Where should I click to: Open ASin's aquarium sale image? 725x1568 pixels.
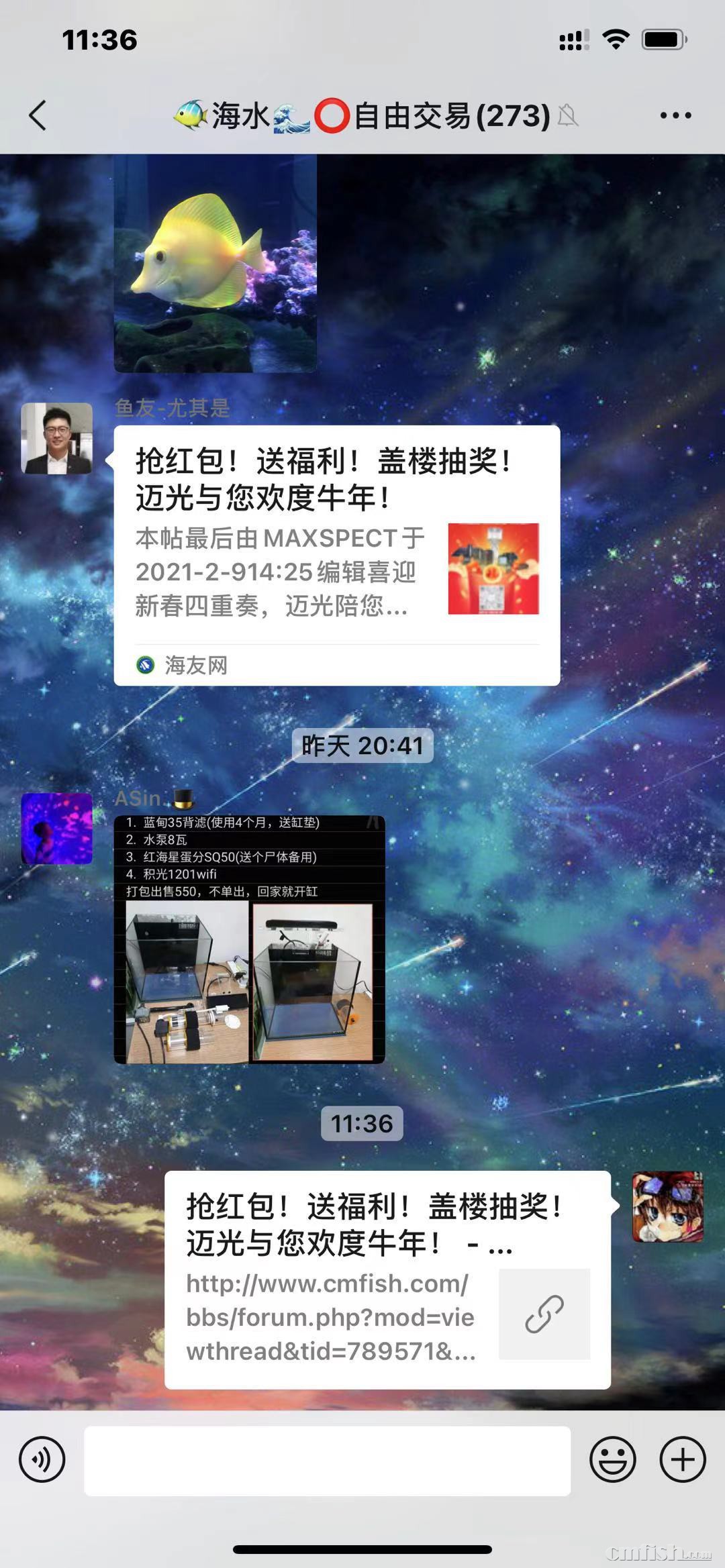pos(249,939)
